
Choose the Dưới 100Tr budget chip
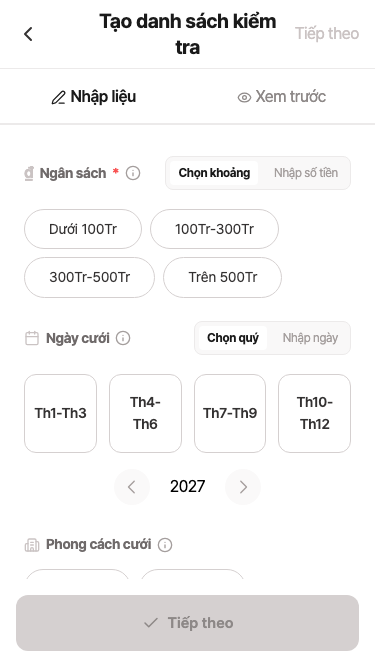(83, 229)
